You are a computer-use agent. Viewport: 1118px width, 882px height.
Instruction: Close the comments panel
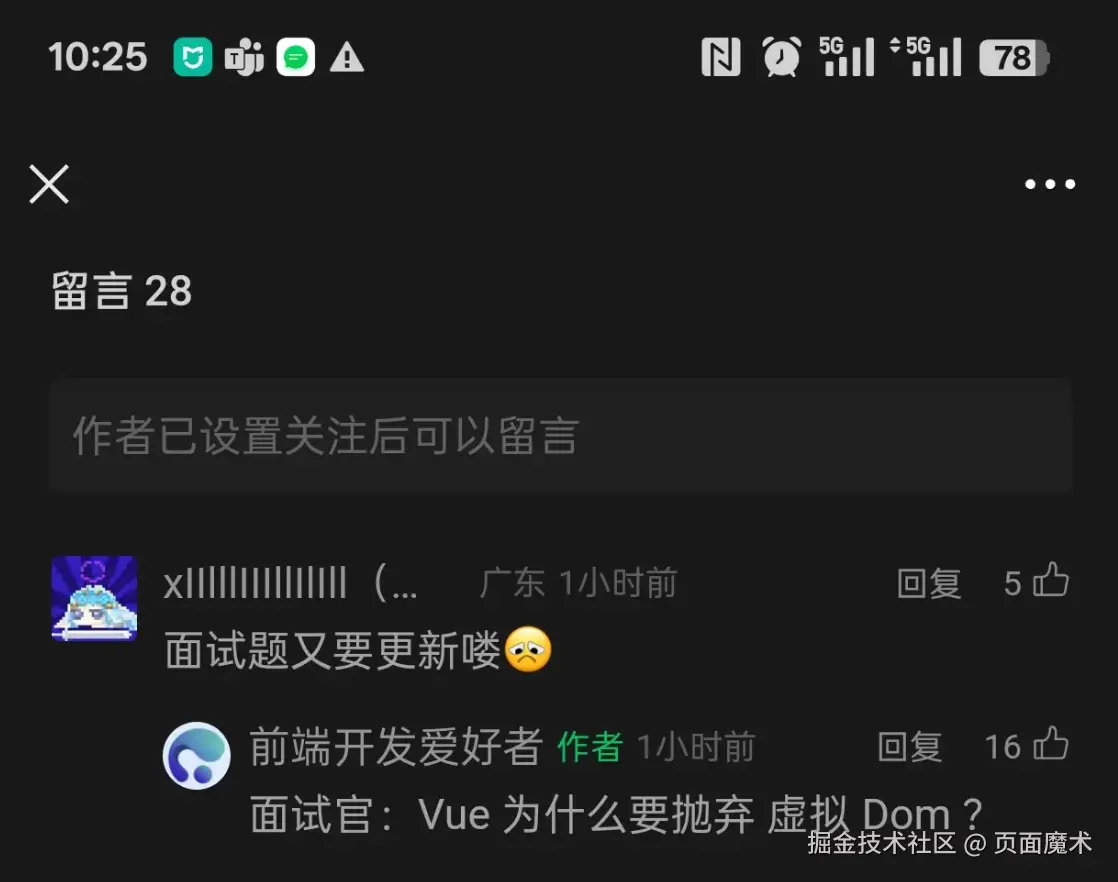click(49, 185)
